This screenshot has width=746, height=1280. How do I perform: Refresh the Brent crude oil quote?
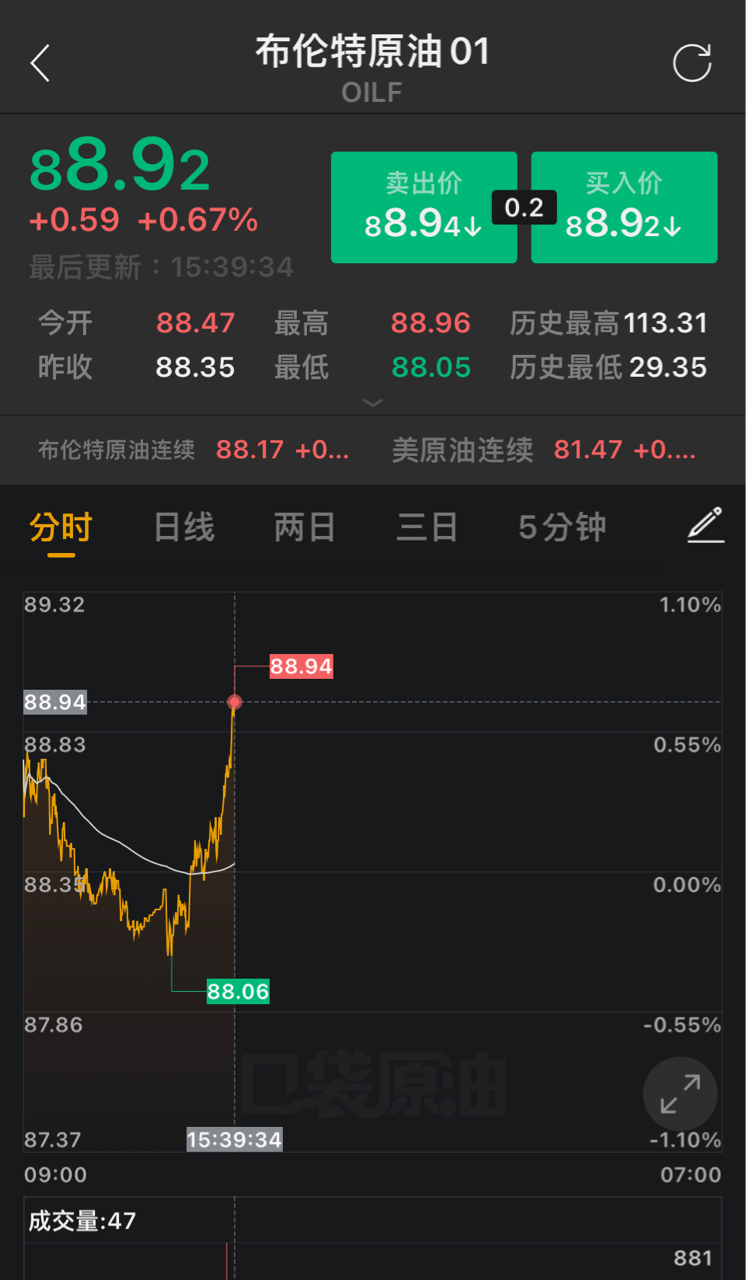click(x=691, y=63)
